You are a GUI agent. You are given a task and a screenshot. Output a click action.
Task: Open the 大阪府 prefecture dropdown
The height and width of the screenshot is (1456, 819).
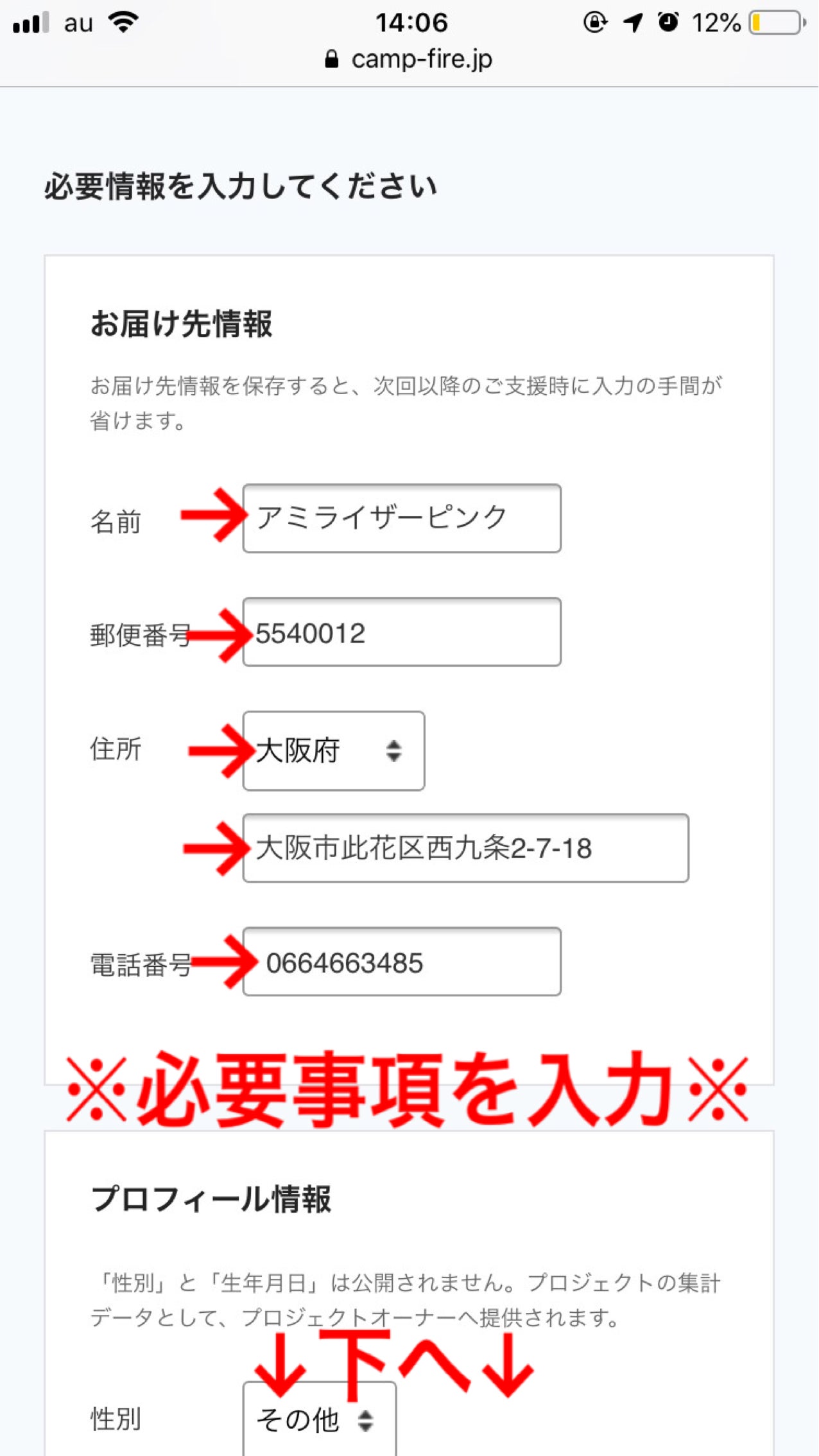point(333,750)
